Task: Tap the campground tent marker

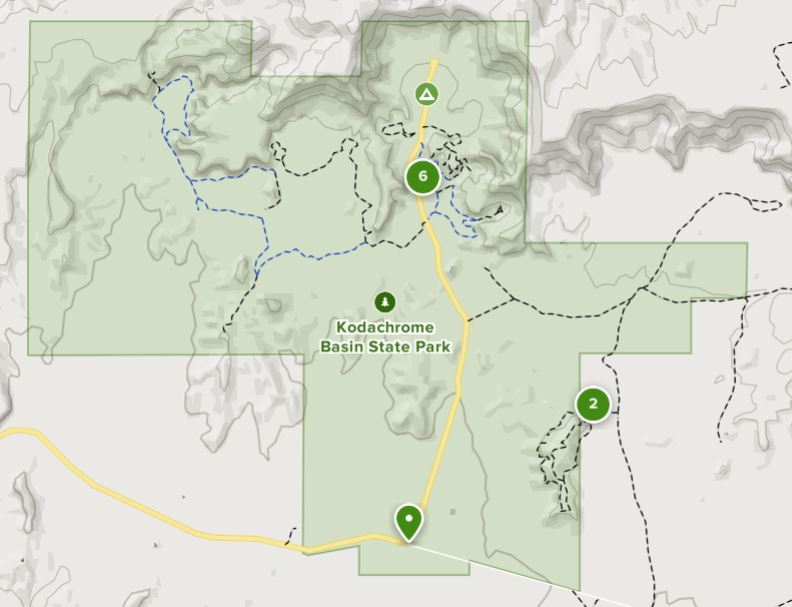Action: click(427, 95)
